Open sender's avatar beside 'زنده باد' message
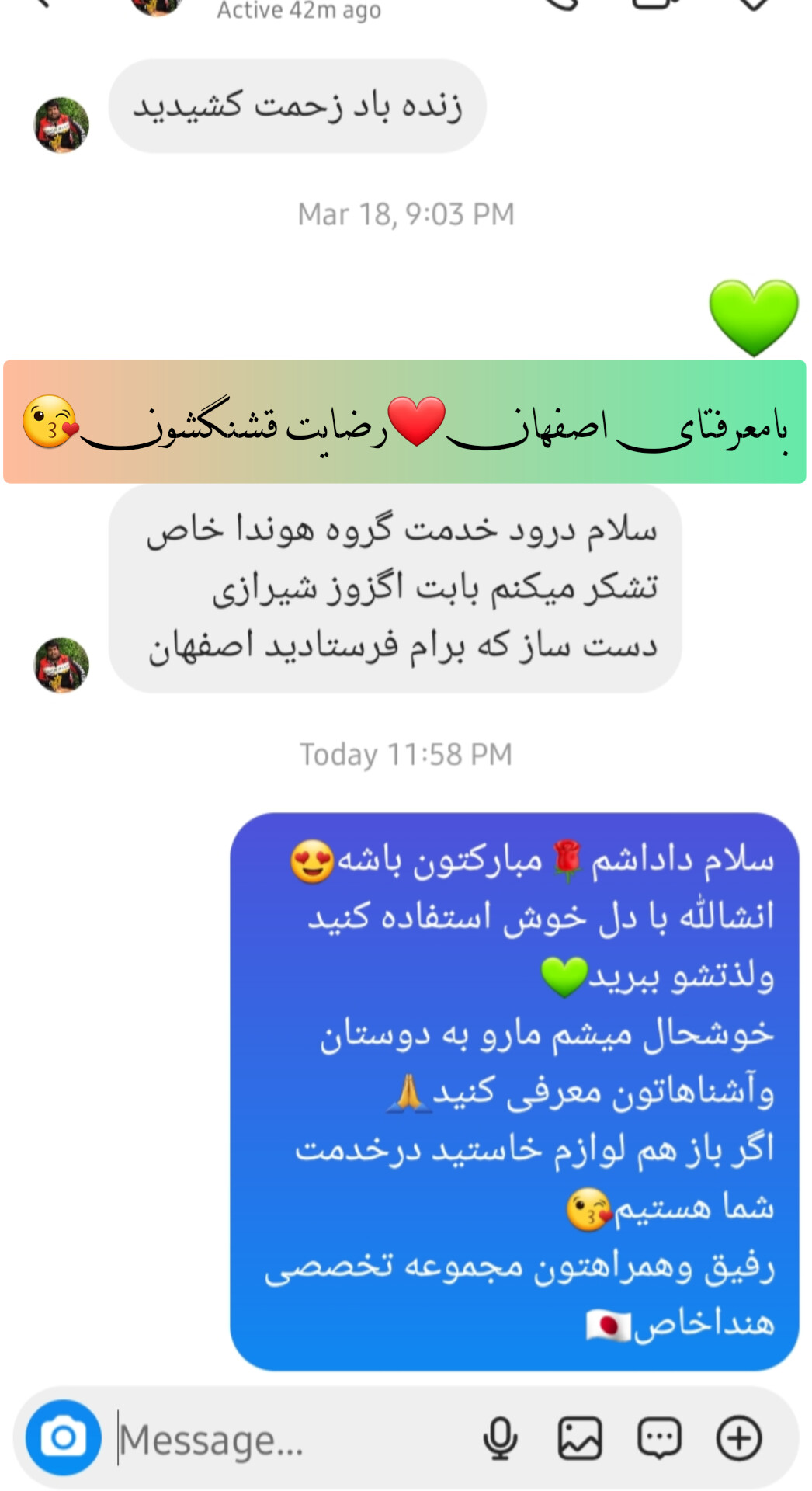Image resolution: width=812 pixels, height=1491 pixels. 61,124
